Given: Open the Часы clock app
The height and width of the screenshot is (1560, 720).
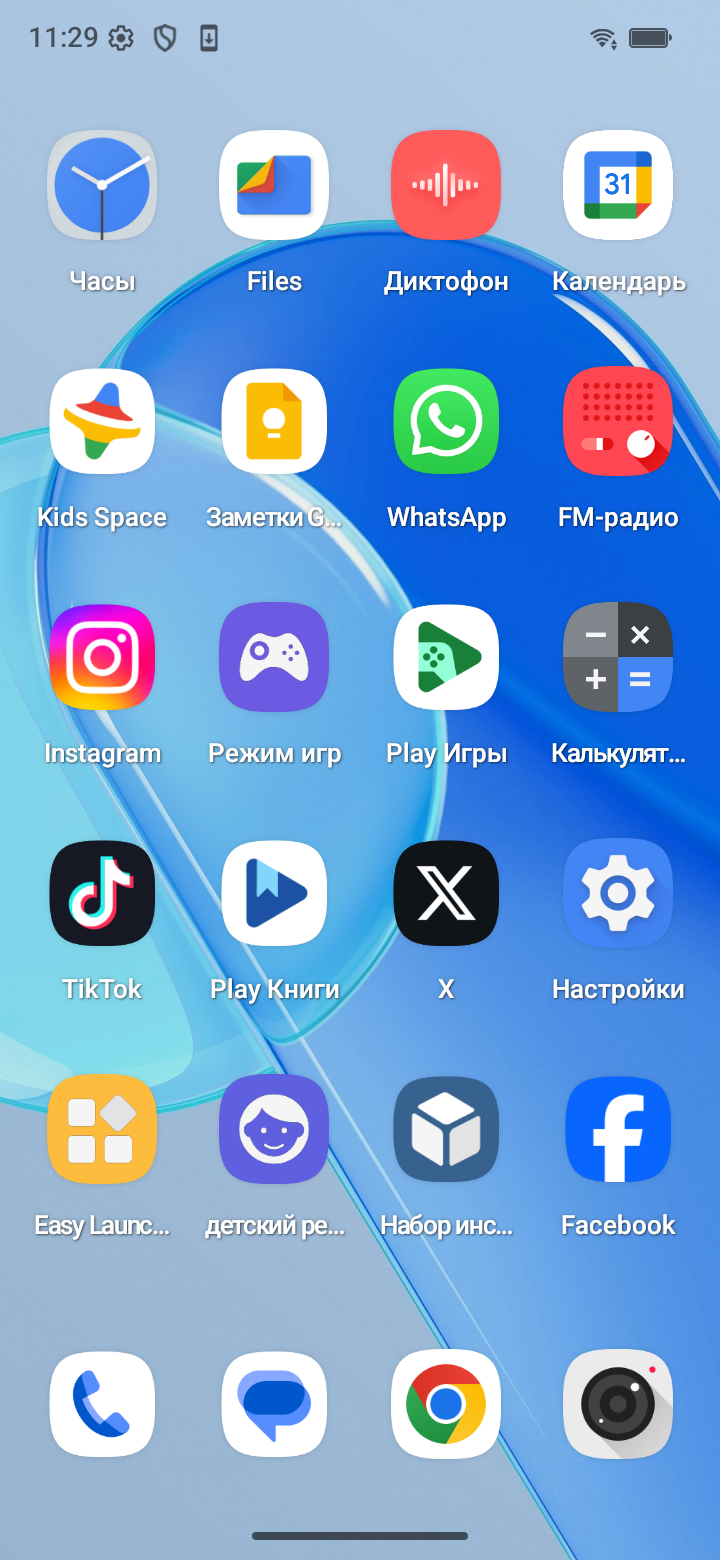Looking at the screenshot, I should [102, 185].
